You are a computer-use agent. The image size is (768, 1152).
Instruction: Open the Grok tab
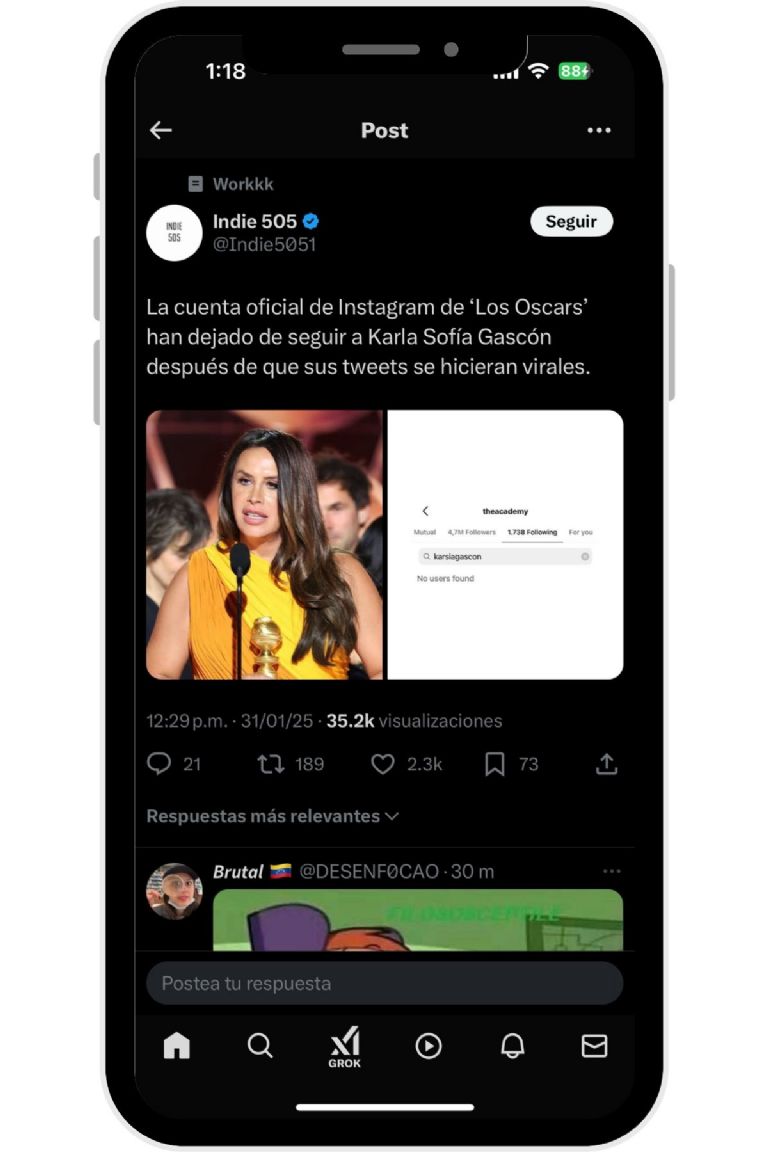pos(345,1047)
